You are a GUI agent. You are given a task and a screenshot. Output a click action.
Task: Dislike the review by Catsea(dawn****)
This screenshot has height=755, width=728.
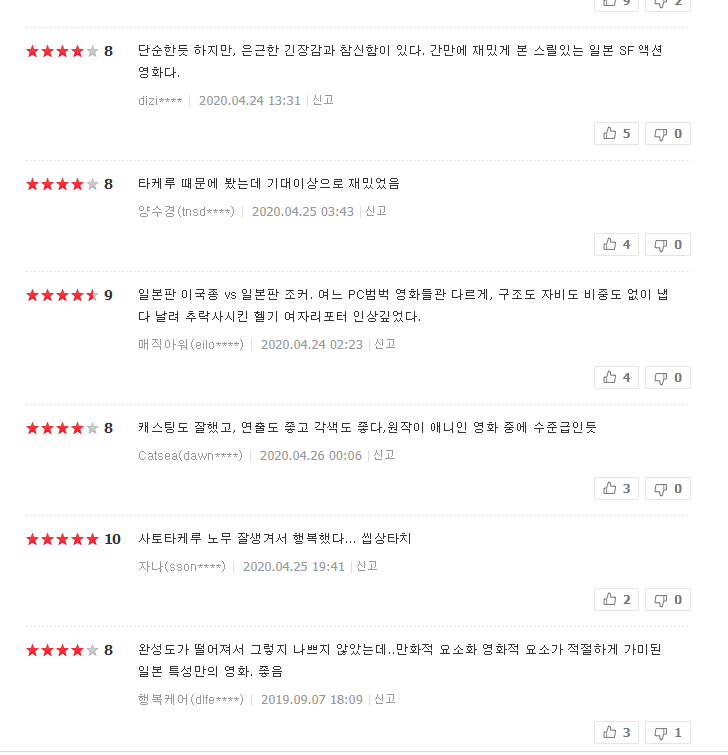667,489
